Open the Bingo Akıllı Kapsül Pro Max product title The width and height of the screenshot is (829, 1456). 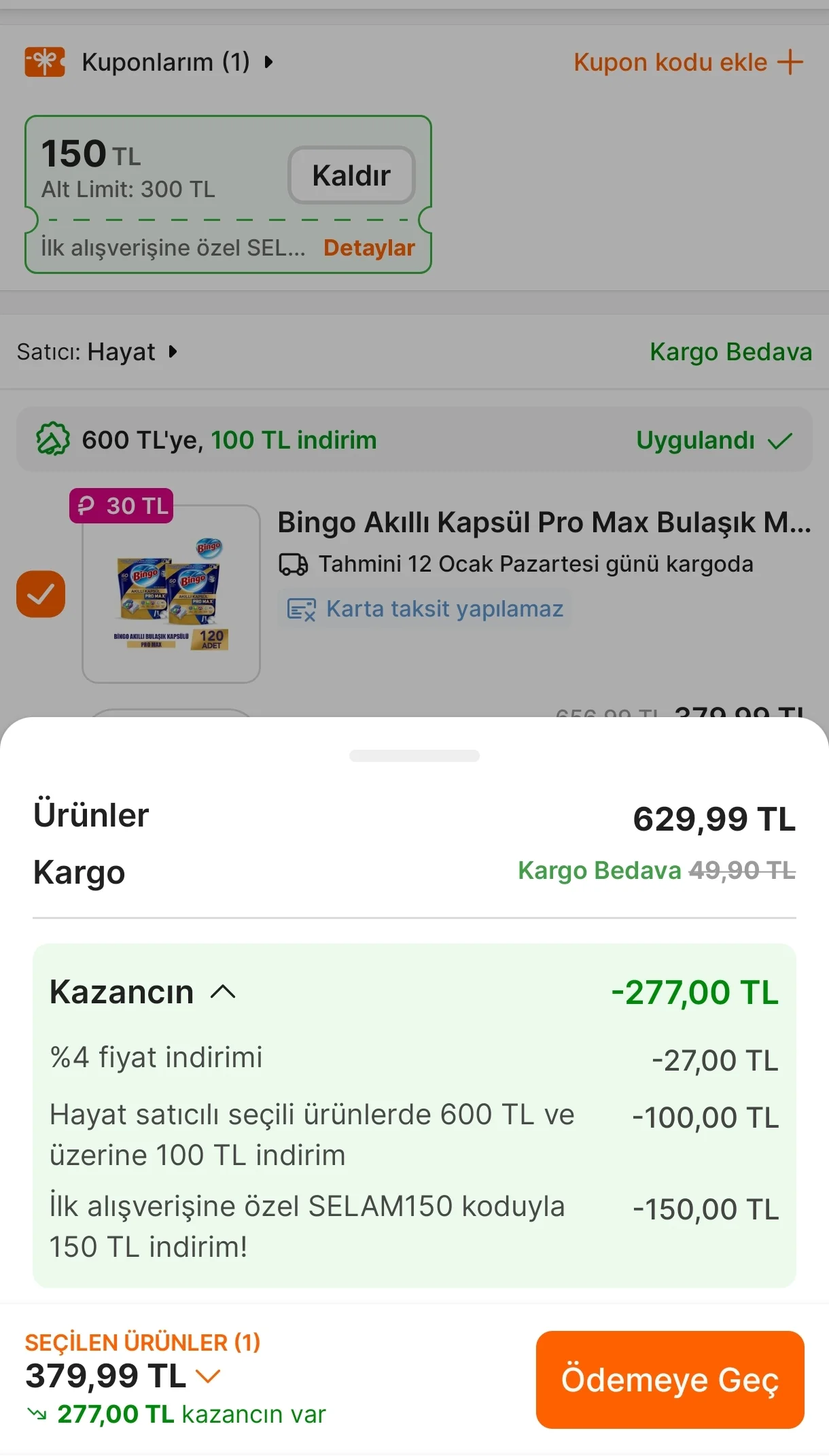point(544,522)
